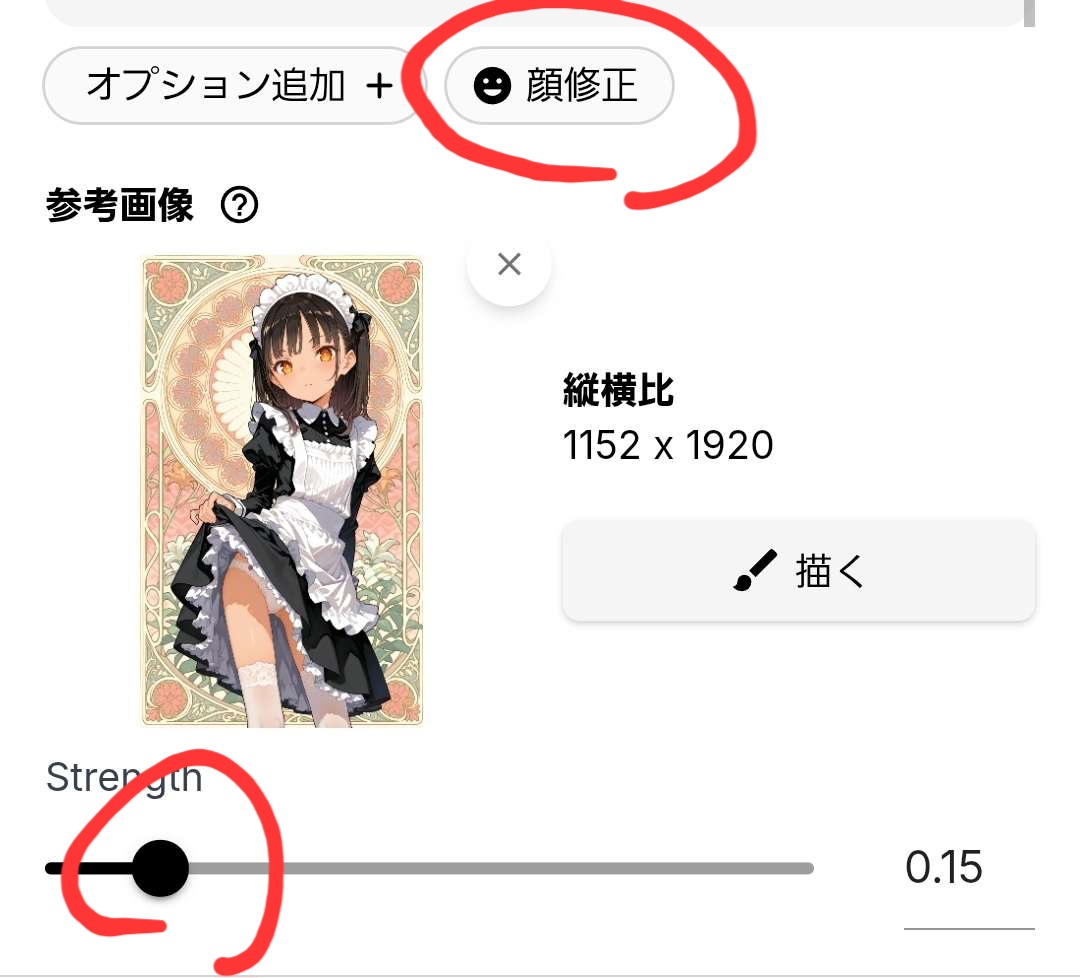Edit the 0.15 strength value field

click(968, 868)
